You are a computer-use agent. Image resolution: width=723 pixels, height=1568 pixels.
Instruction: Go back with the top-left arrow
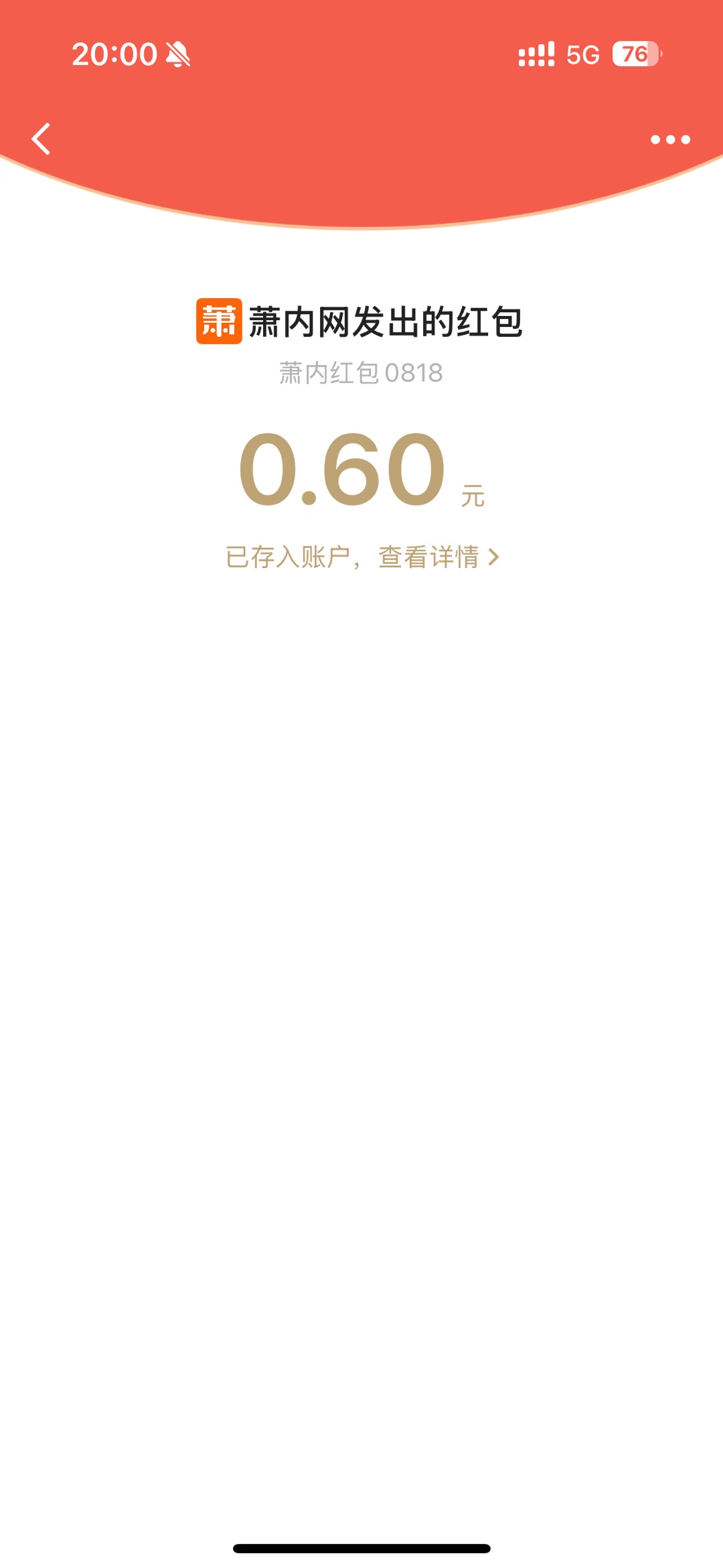tap(42, 139)
